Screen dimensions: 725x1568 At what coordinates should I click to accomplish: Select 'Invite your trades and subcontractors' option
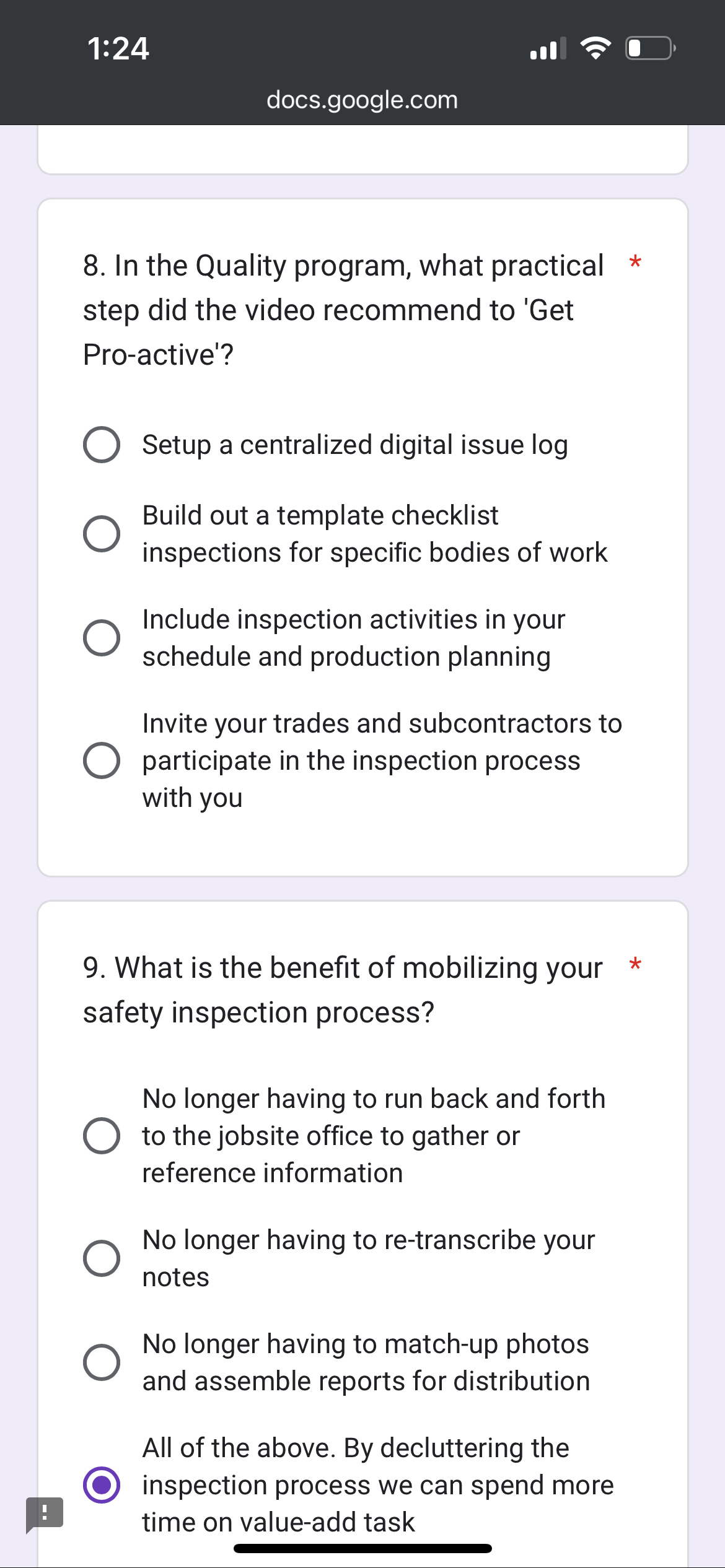pos(102,760)
